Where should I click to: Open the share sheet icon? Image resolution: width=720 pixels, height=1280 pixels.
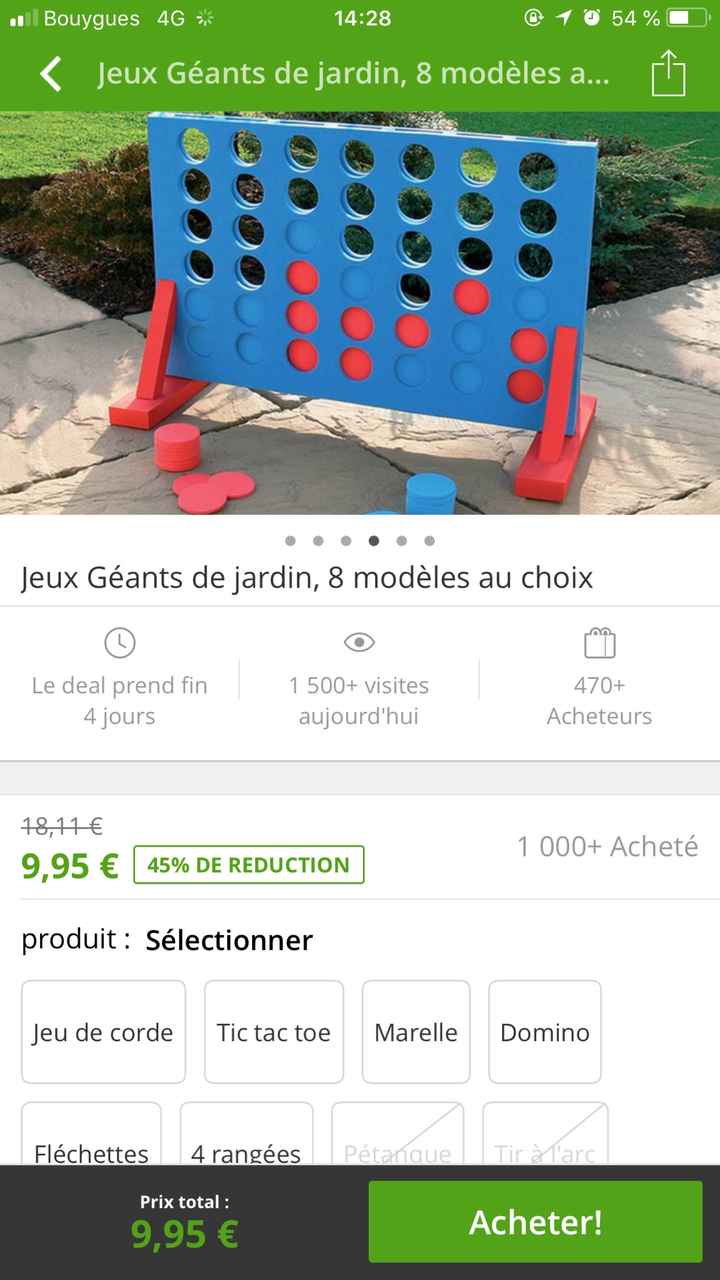tap(667, 73)
